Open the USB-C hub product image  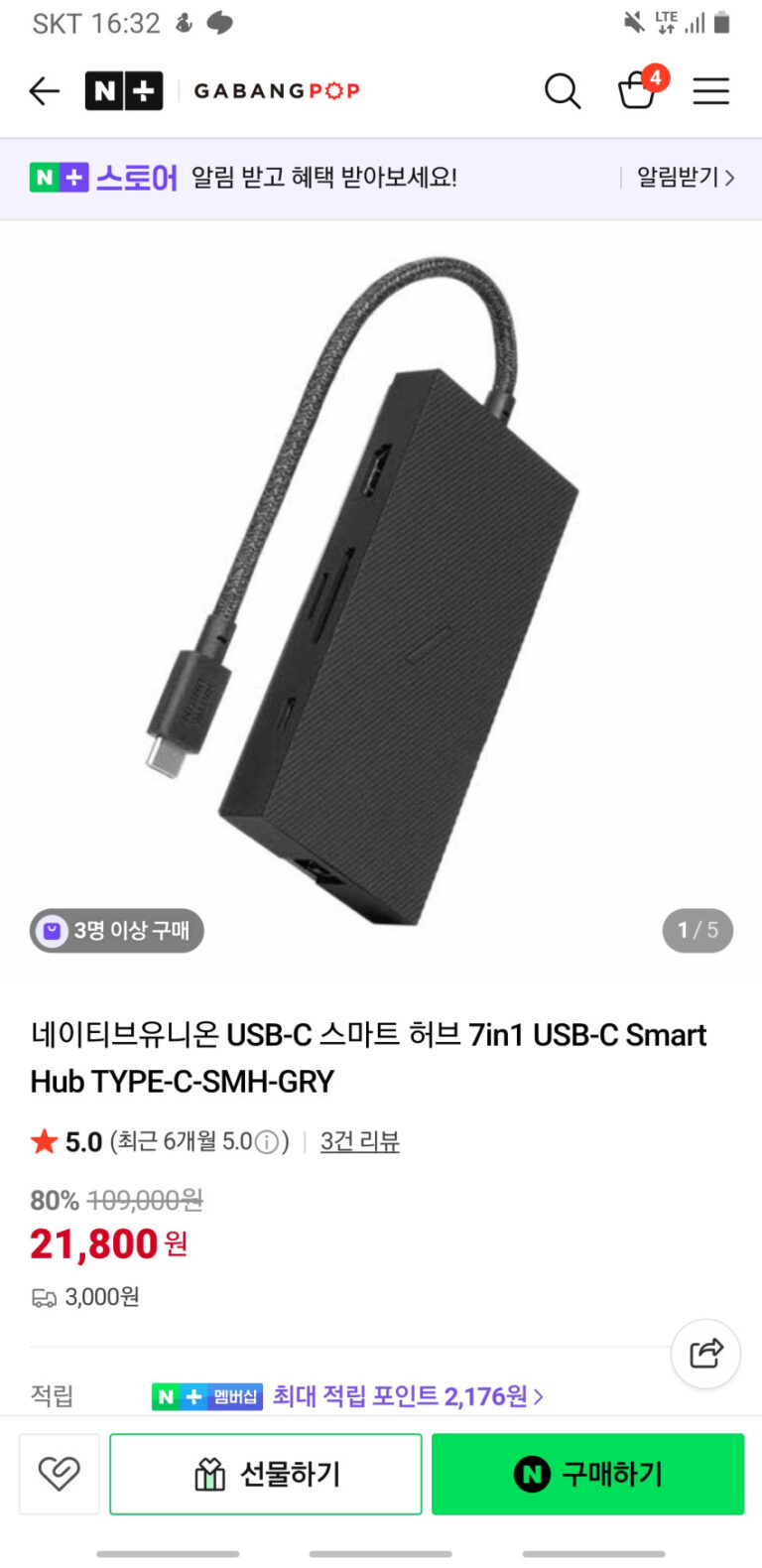point(381,595)
